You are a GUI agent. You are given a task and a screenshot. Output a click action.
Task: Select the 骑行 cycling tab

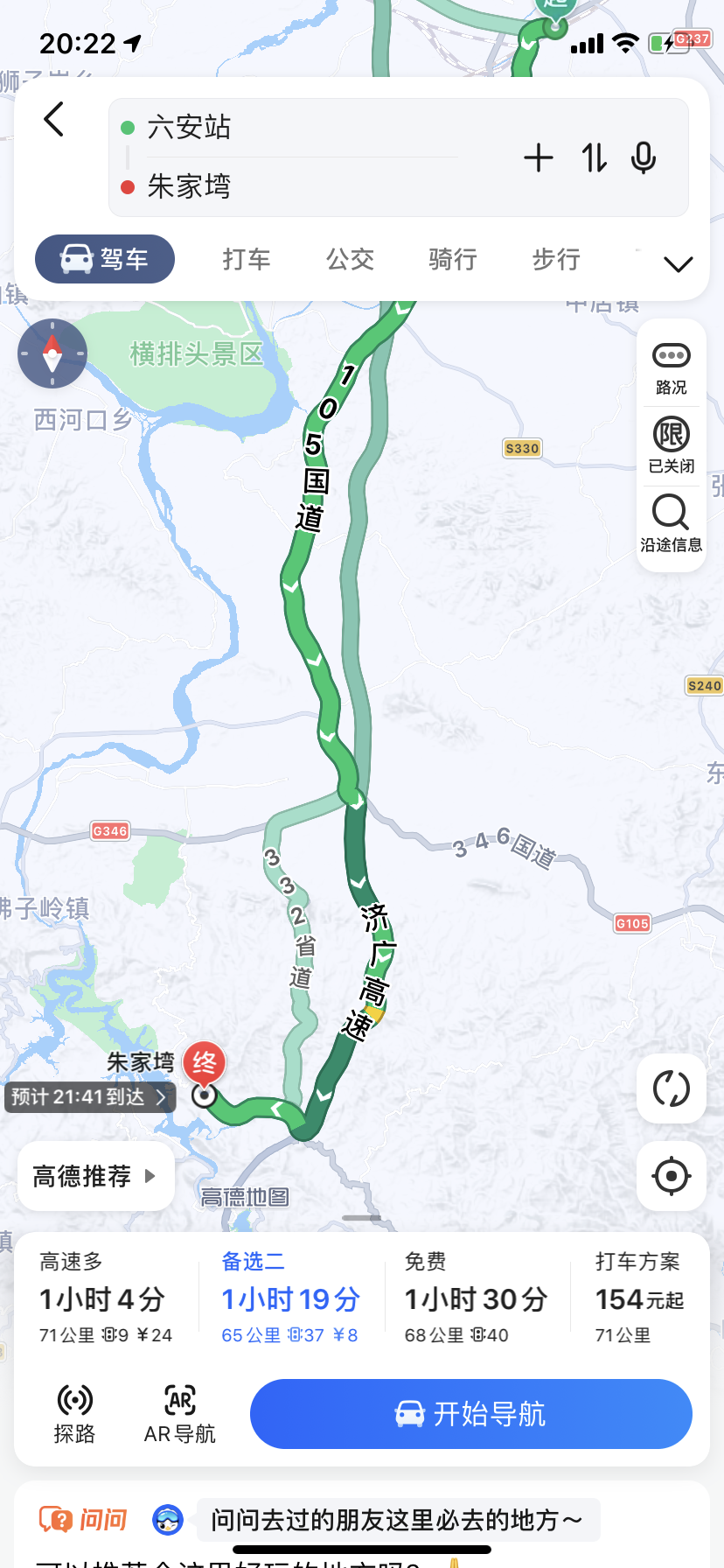click(x=453, y=260)
